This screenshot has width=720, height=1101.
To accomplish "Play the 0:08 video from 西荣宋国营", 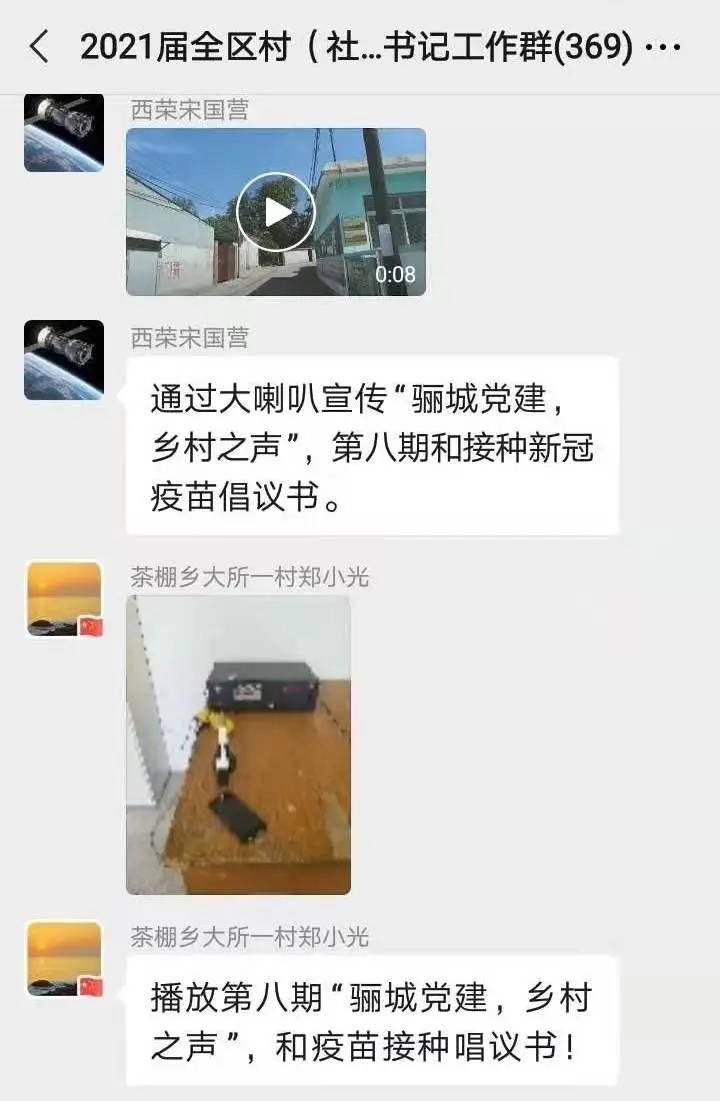I will tap(275, 211).
